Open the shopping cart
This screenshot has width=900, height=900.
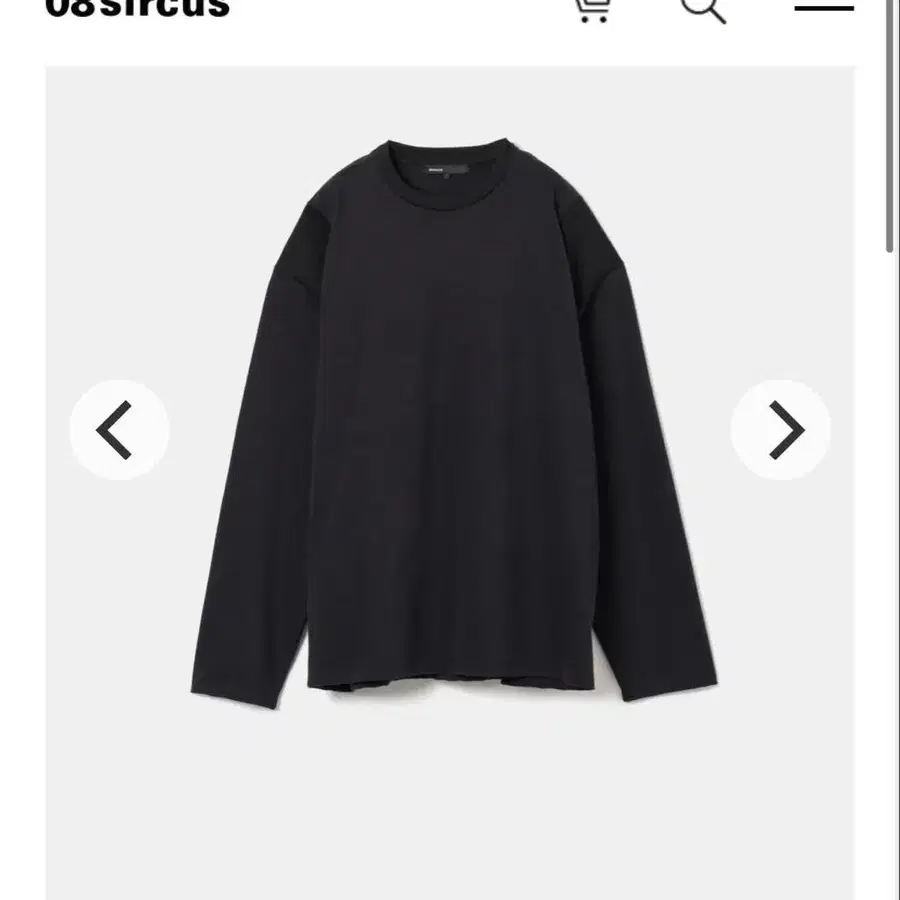(x=592, y=9)
